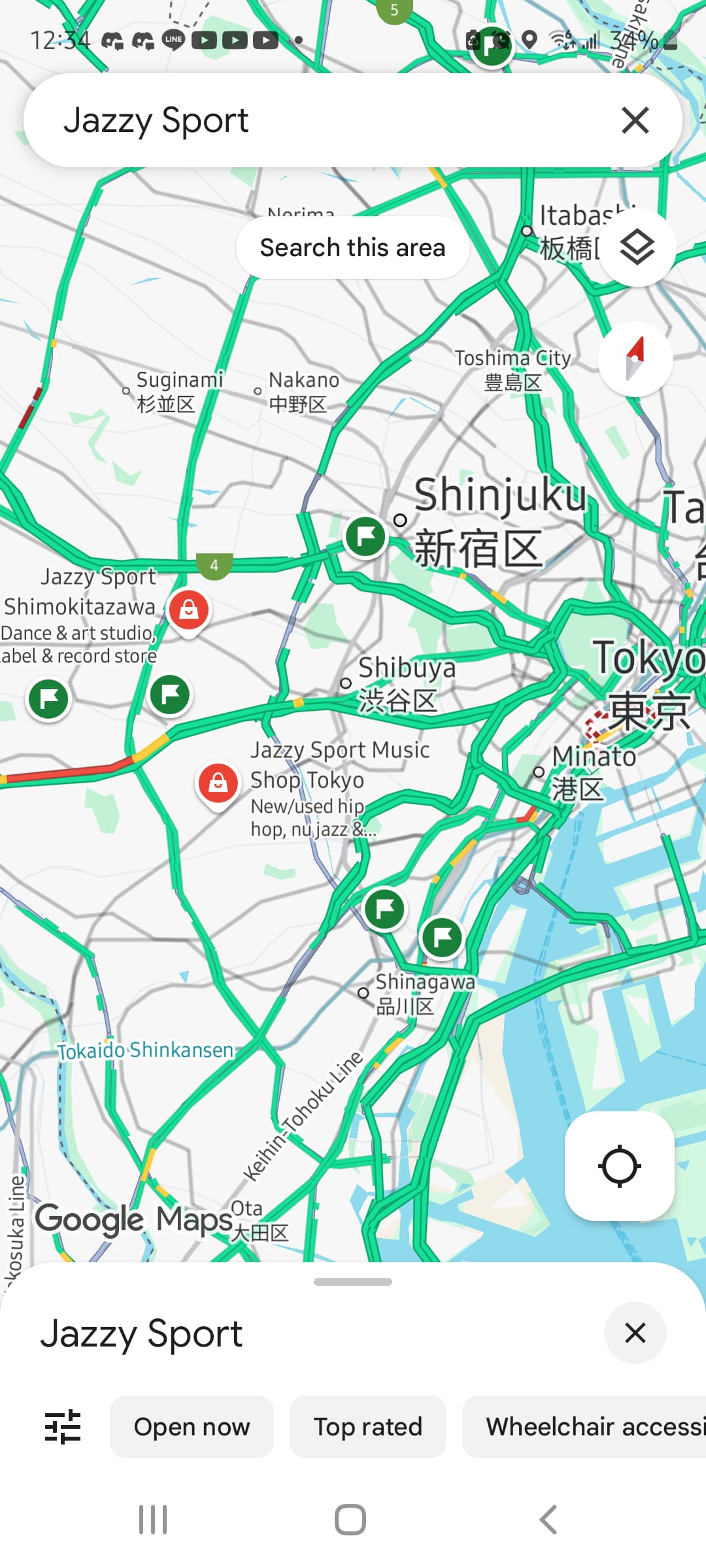Search this area of the map
Screen dimensions: 706x1568
(x=352, y=248)
